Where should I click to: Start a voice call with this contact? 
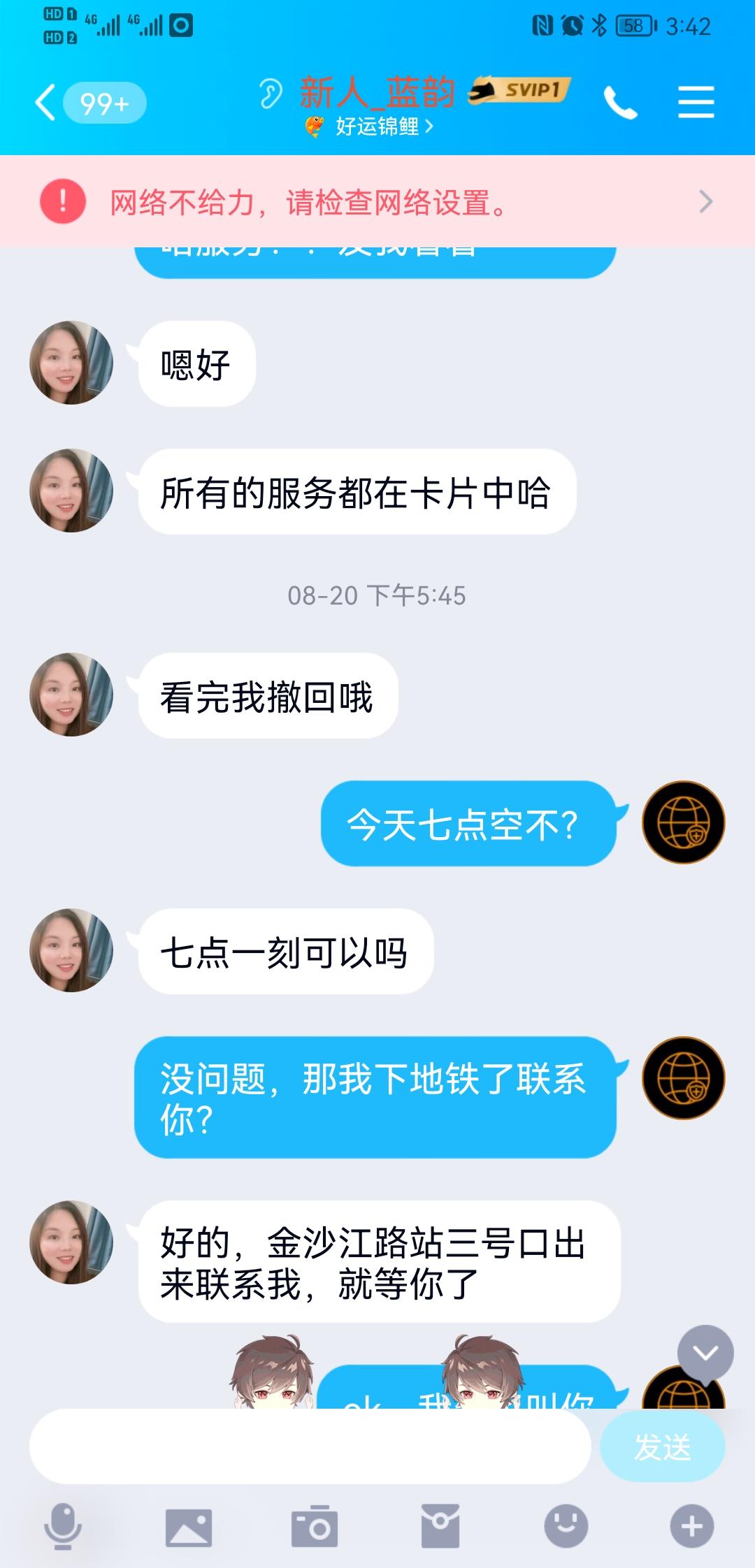click(620, 103)
